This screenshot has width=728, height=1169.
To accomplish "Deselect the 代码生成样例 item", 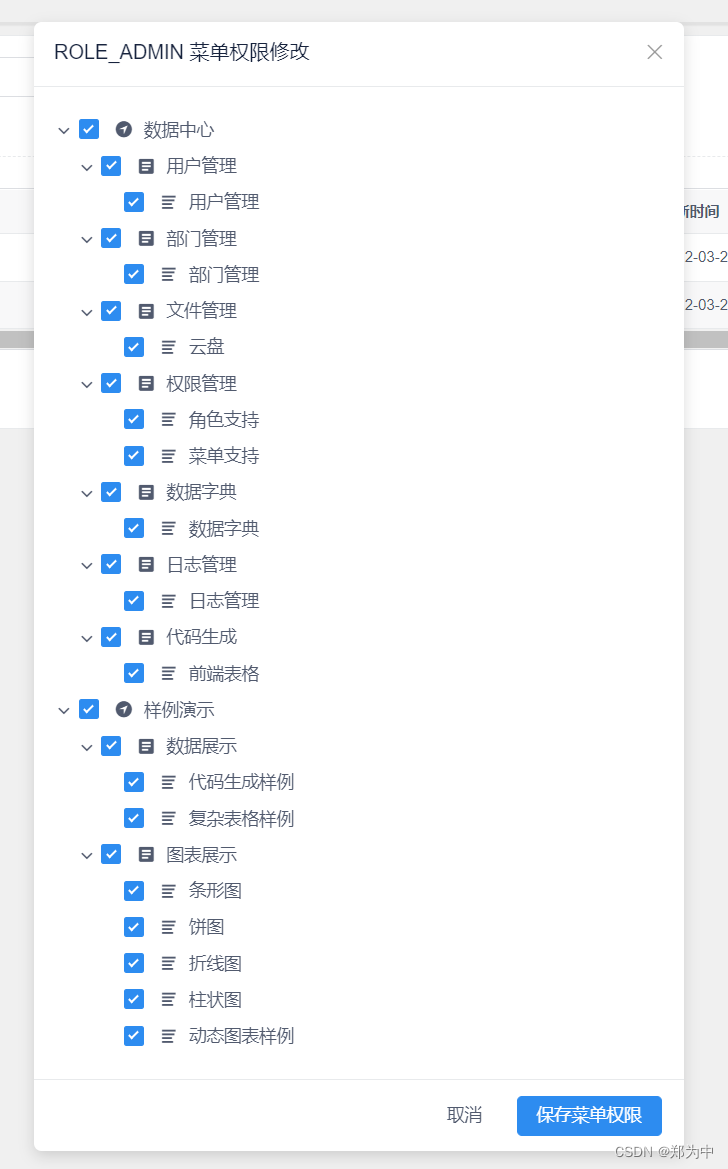I will pos(134,782).
